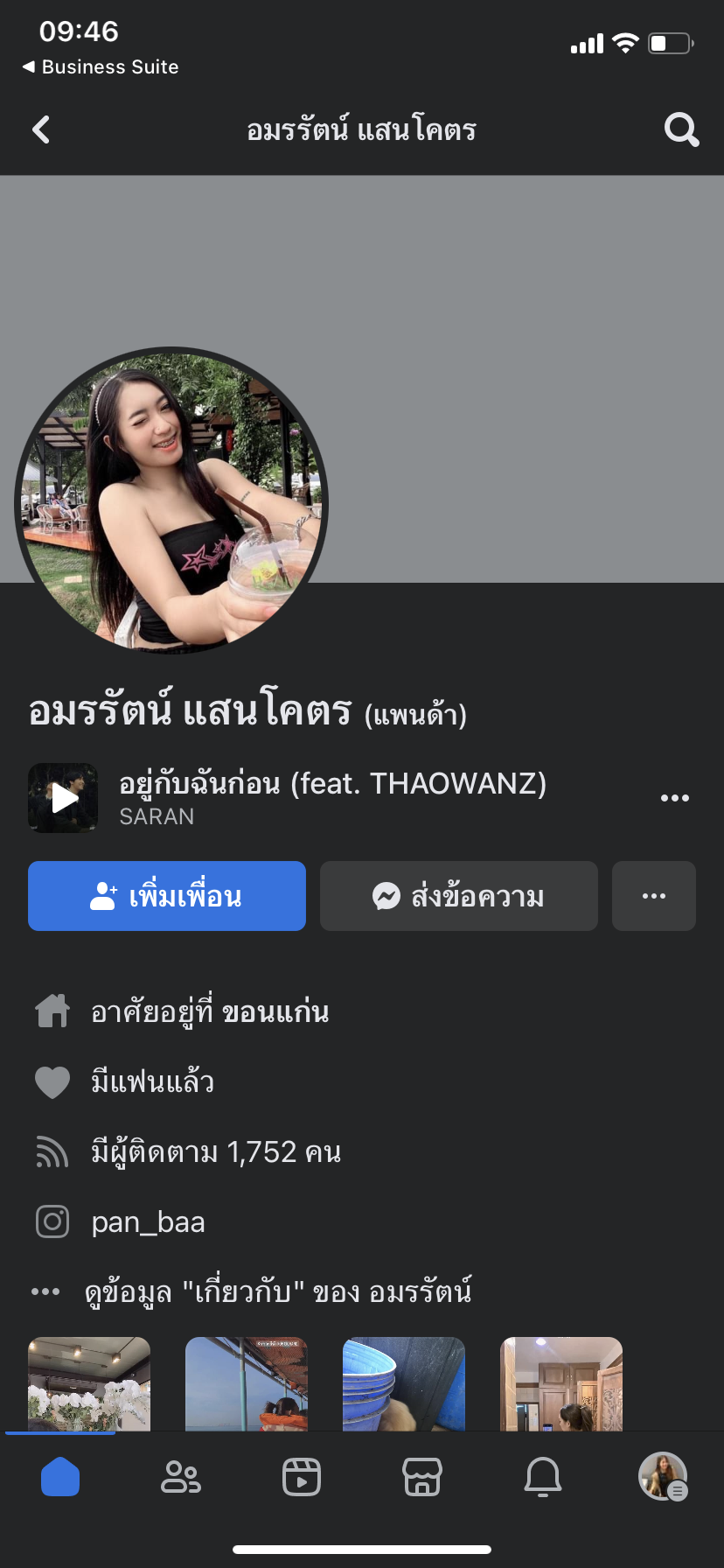Open the photo with stacked blue buckets
724x1568 pixels.
(x=404, y=1383)
